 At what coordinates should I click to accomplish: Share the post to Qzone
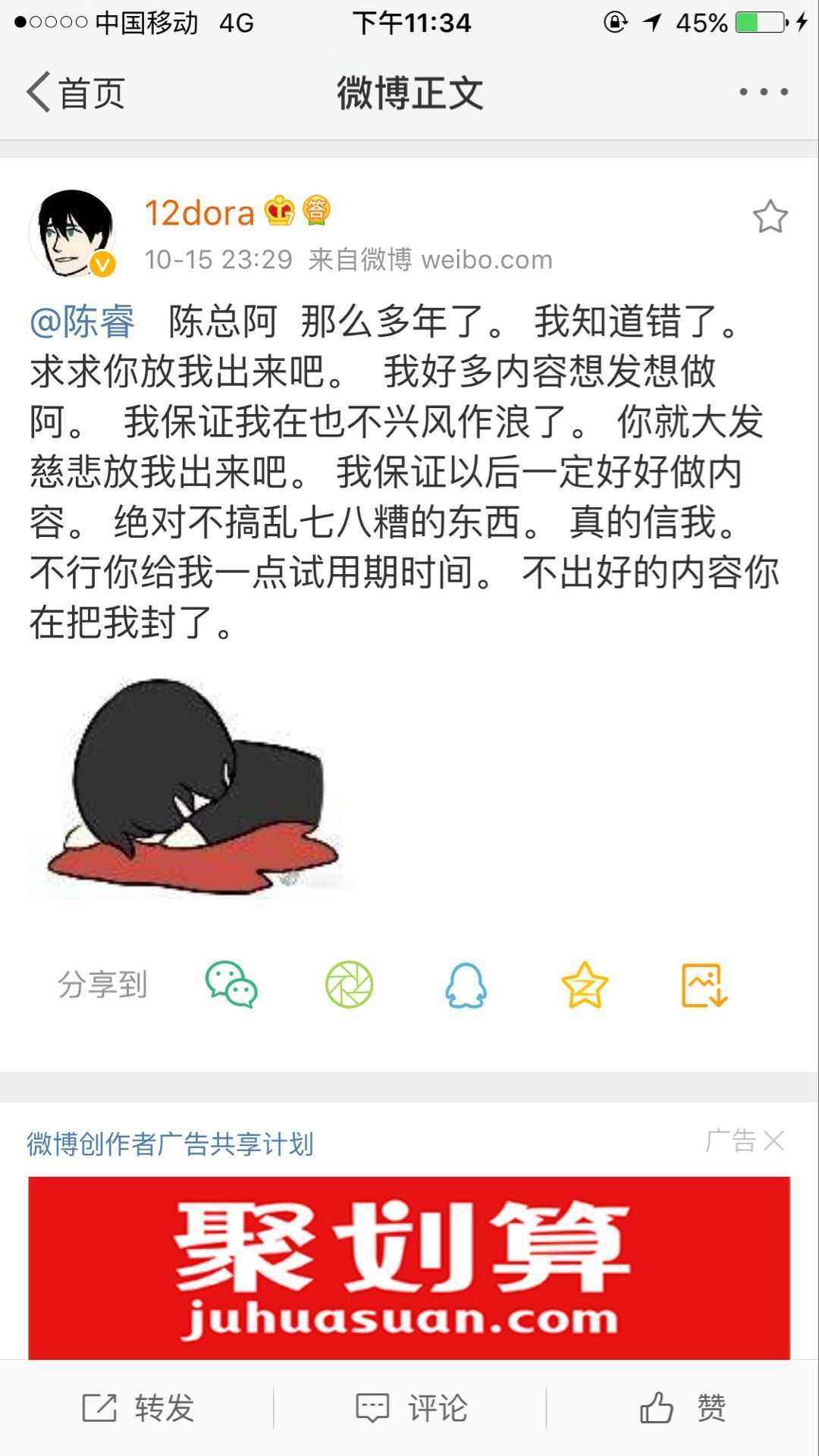click(585, 984)
